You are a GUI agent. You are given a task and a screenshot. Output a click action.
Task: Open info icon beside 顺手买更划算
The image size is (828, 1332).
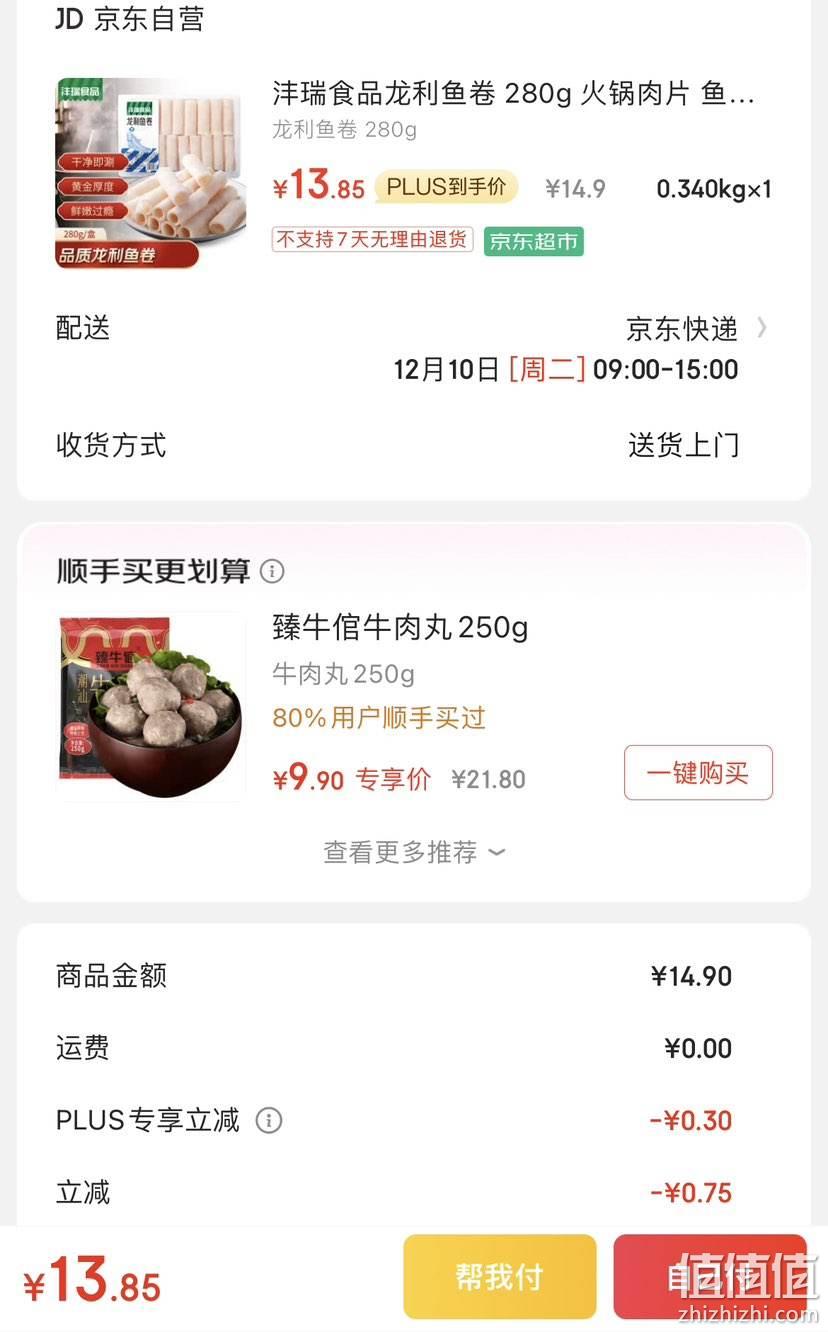pos(272,571)
